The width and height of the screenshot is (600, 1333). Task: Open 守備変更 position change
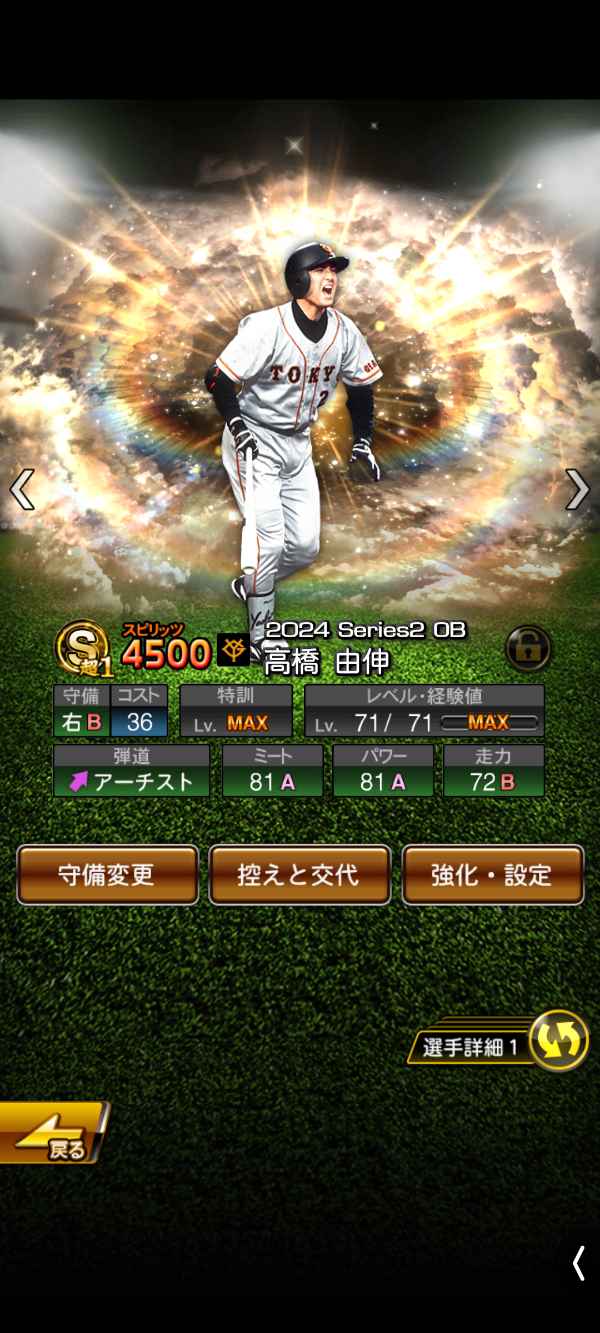(107, 875)
